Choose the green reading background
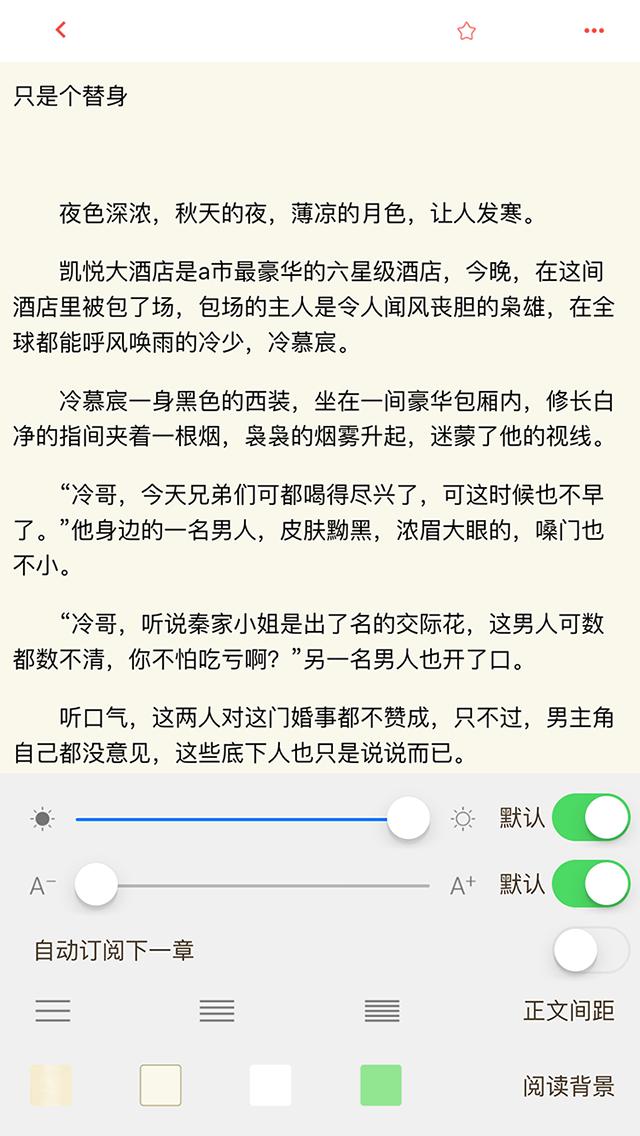The height and width of the screenshot is (1136, 640). (380, 1085)
